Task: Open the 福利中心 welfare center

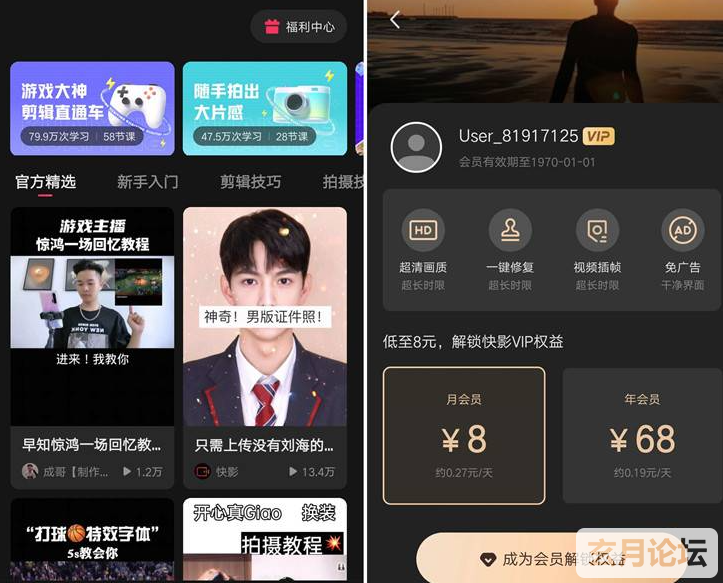Action: 299,27
